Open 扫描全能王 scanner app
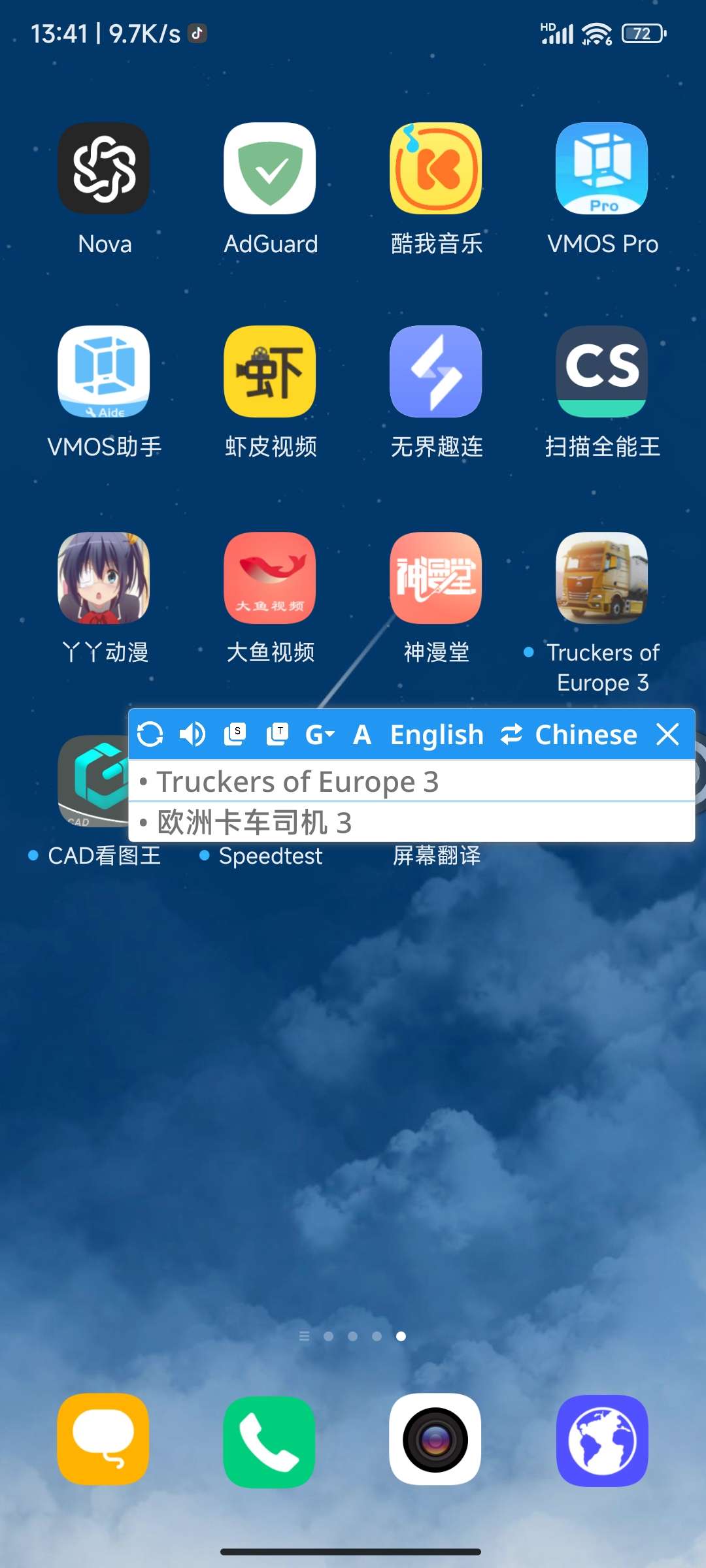This screenshot has width=706, height=1568. point(602,371)
